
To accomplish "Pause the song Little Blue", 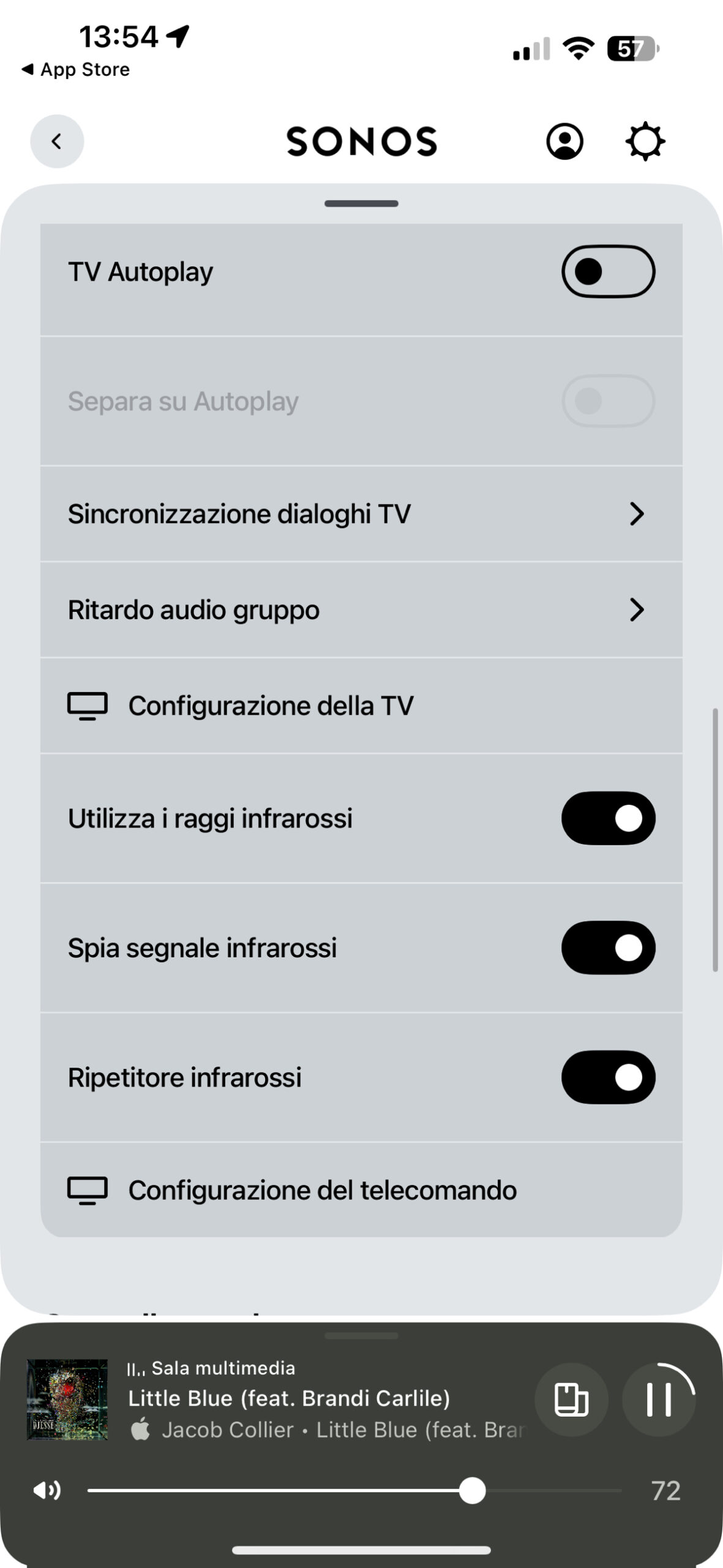I will coord(659,1400).
